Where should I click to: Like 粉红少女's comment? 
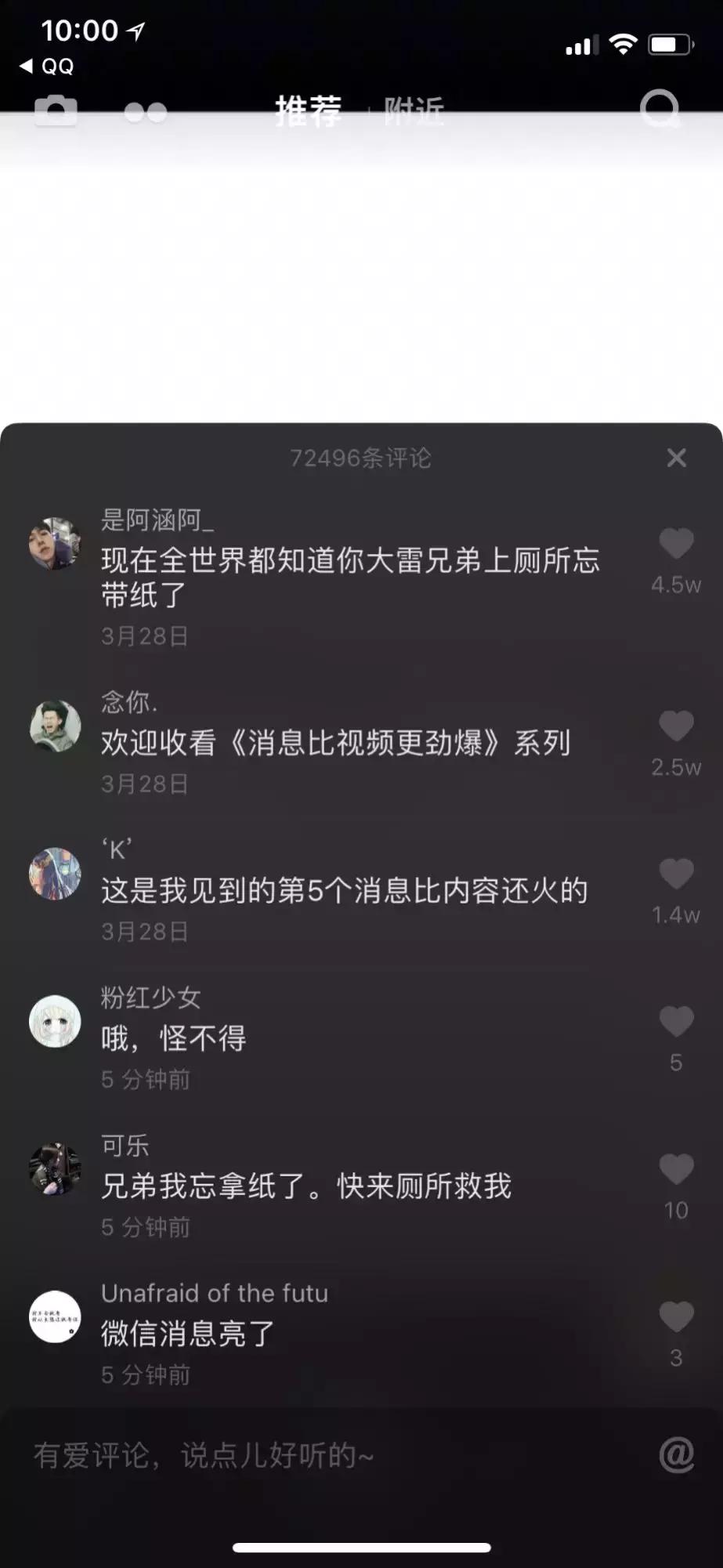pyautogui.click(x=675, y=1023)
